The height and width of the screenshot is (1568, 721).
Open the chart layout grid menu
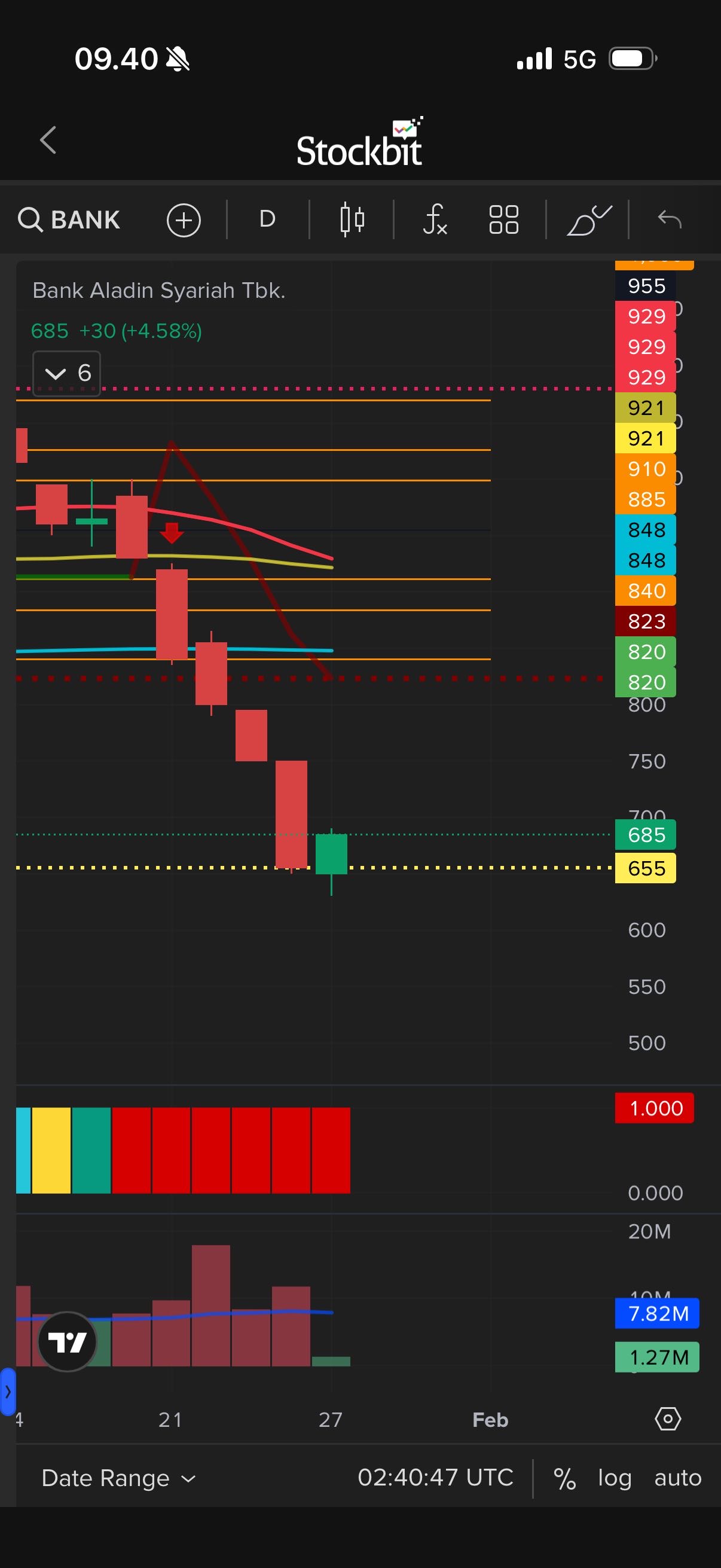(504, 219)
